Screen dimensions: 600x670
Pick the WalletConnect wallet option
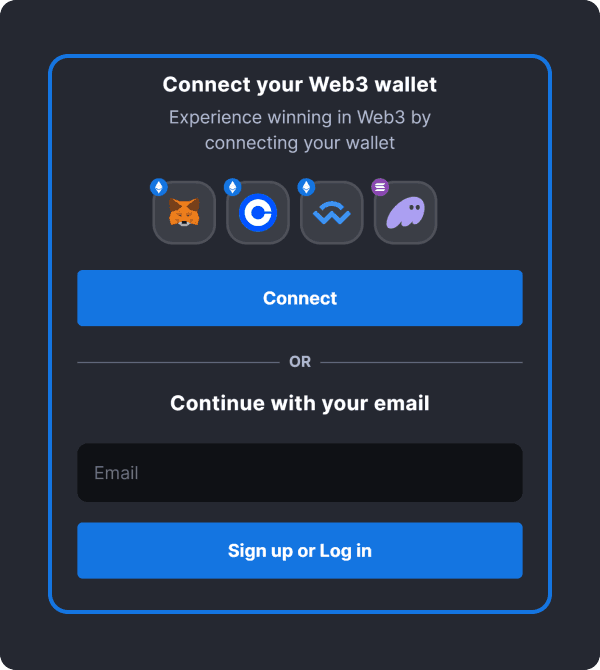click(332, 213)
